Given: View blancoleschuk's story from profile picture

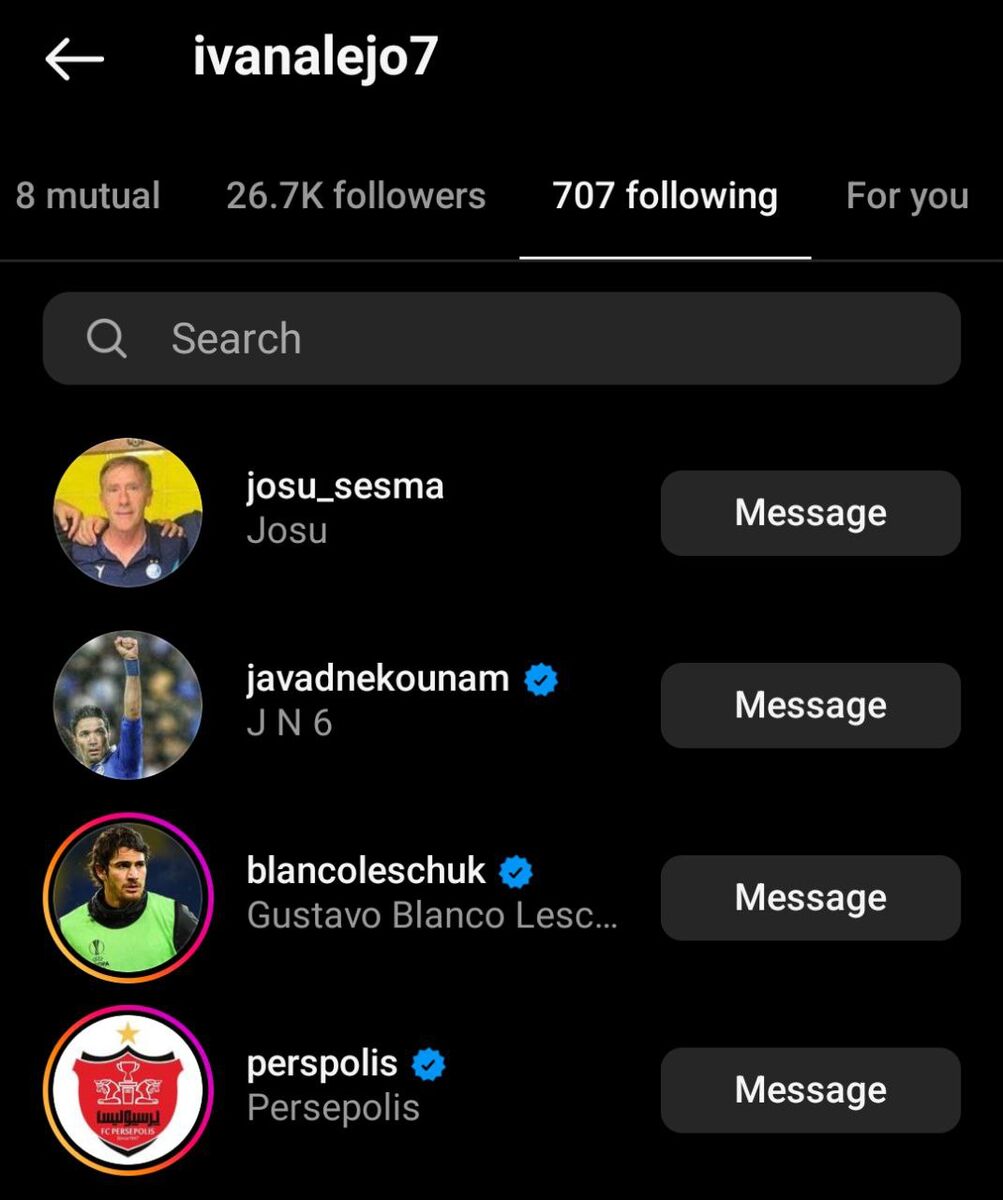Looking at the screenshot, I should pyautogui.click(x=128, y=898).
